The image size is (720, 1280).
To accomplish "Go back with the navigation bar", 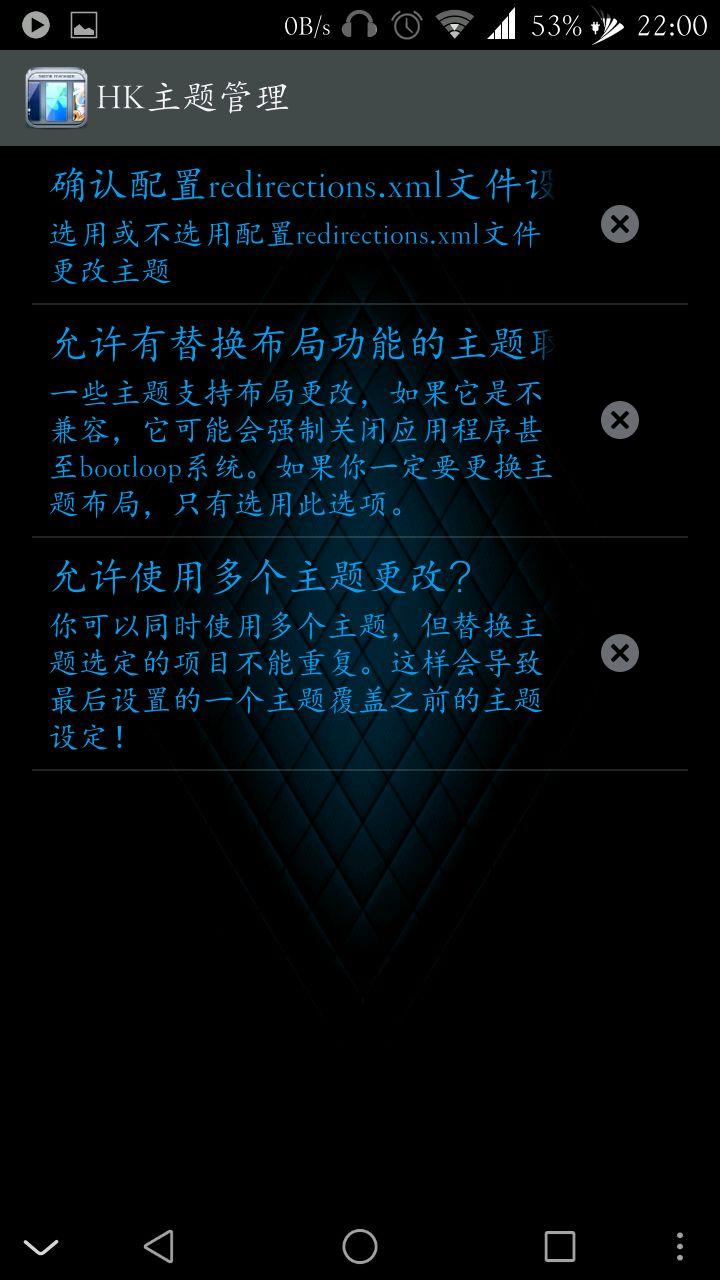I will pyautogui.click(x=159, y=1246).
